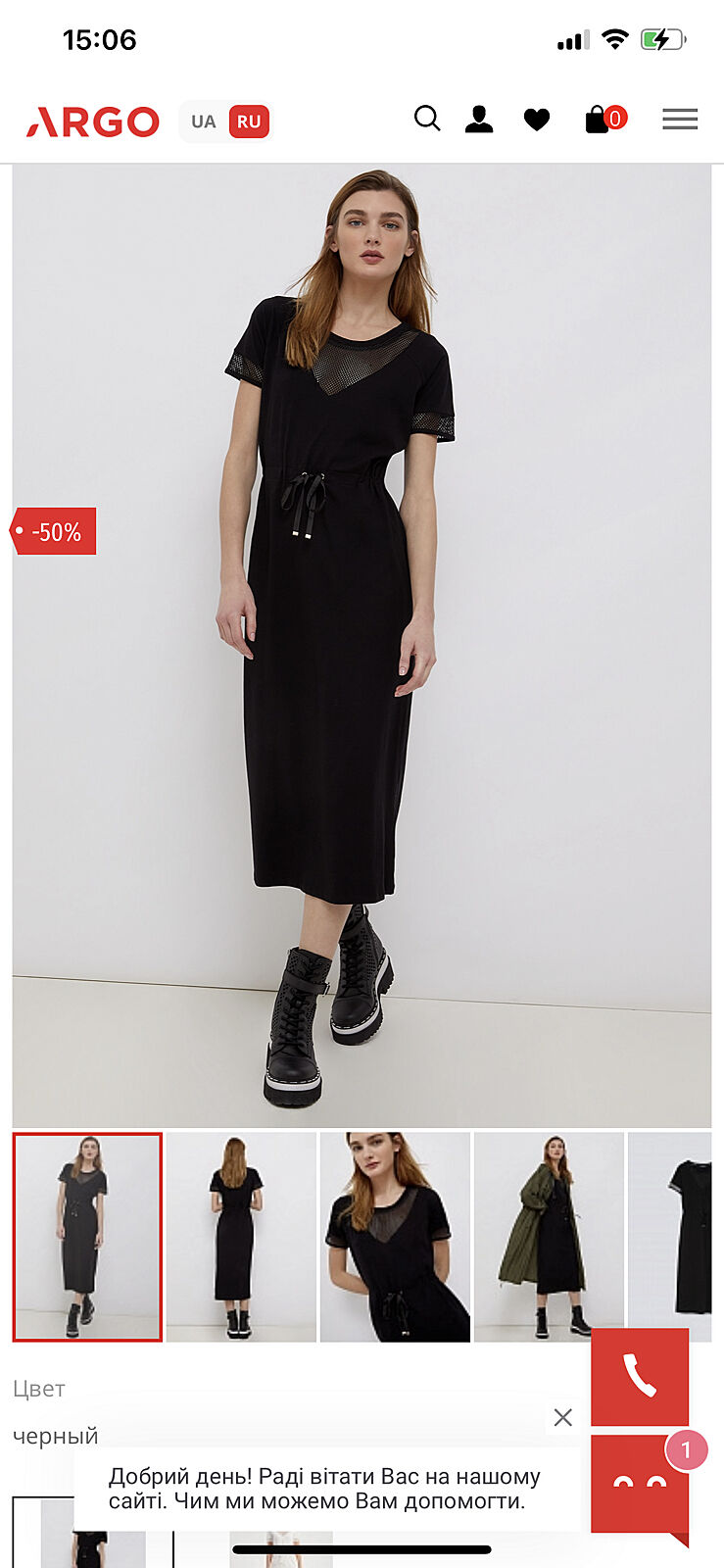
Task: Dismiss the chat greeting popup
Action: (563, 1417)
